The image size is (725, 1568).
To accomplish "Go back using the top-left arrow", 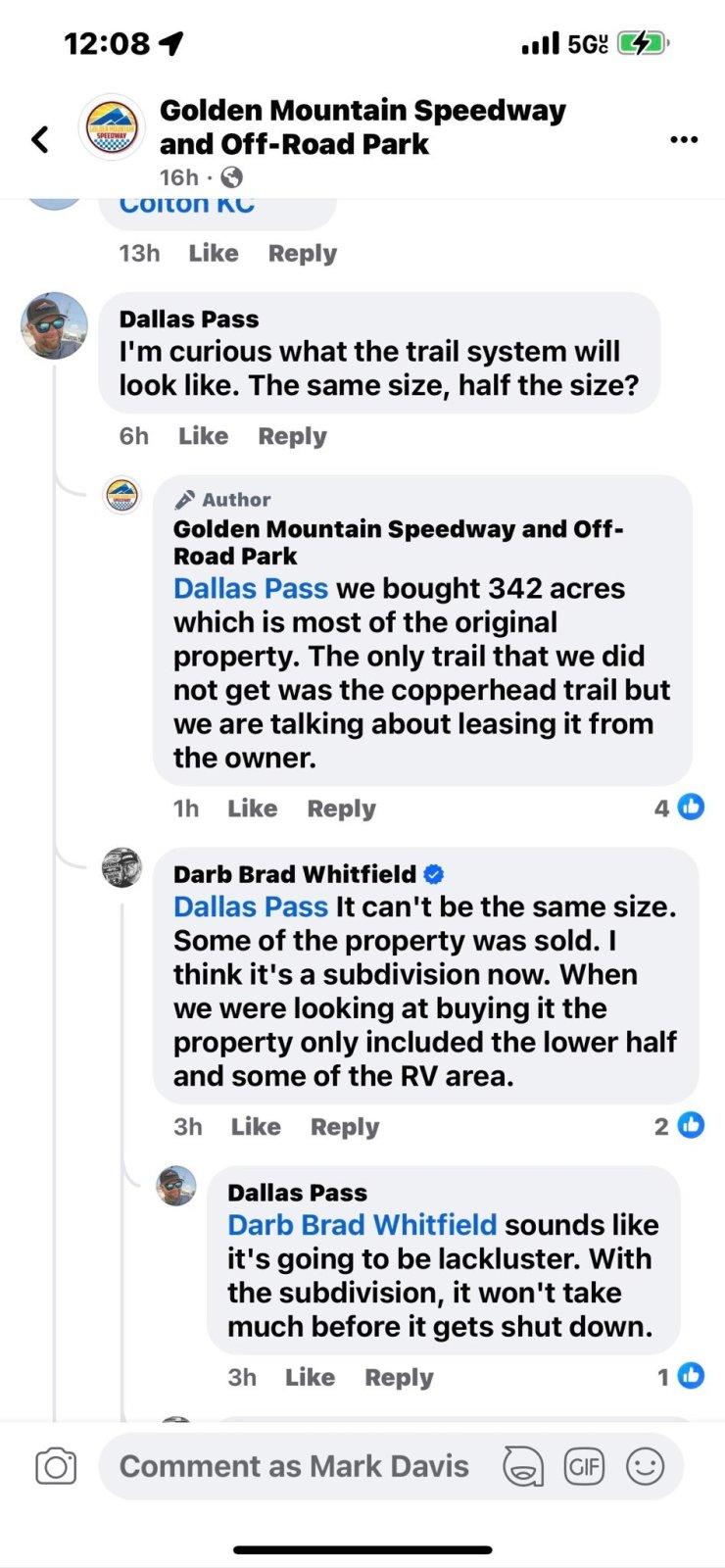I will (40, 139).
